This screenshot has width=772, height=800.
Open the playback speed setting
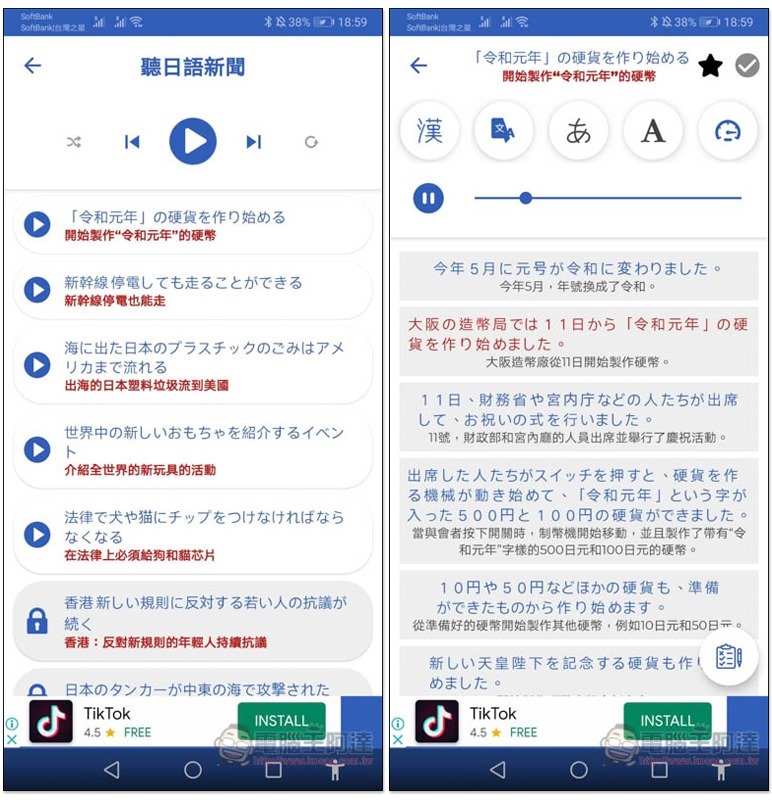pos(727,131)
